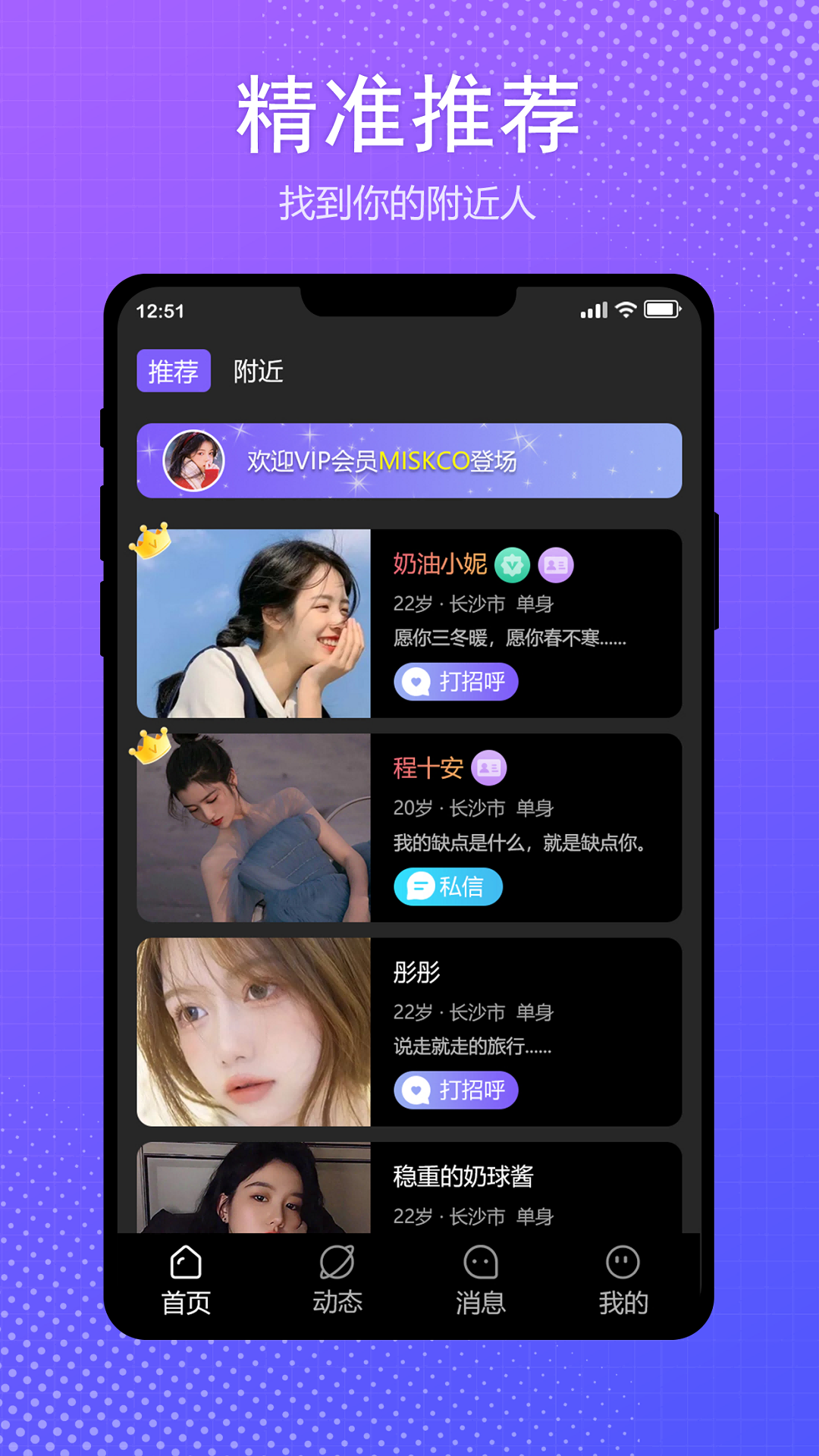Select the 推荐 tab
This screenshot has width=819, height=1456.
[172, 372]
